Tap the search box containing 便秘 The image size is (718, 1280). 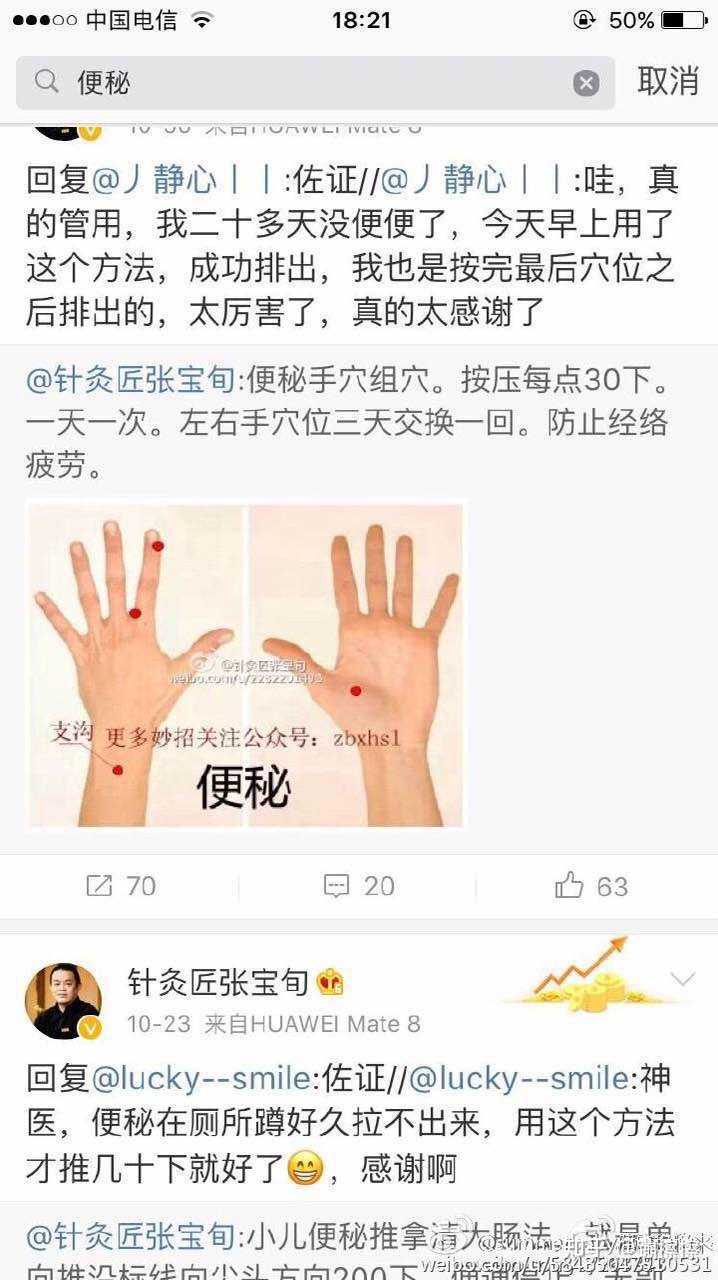point(300,82)
